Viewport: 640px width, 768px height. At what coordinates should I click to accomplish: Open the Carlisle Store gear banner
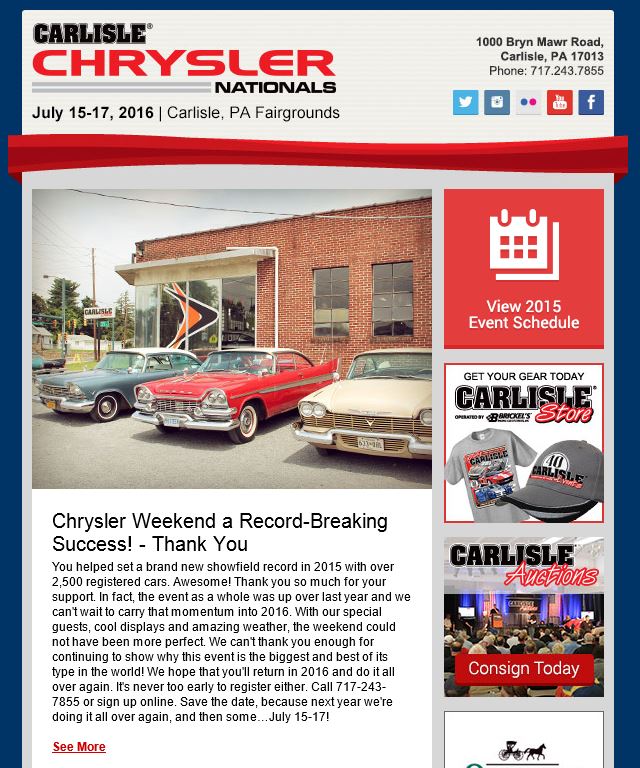point(523,443)
